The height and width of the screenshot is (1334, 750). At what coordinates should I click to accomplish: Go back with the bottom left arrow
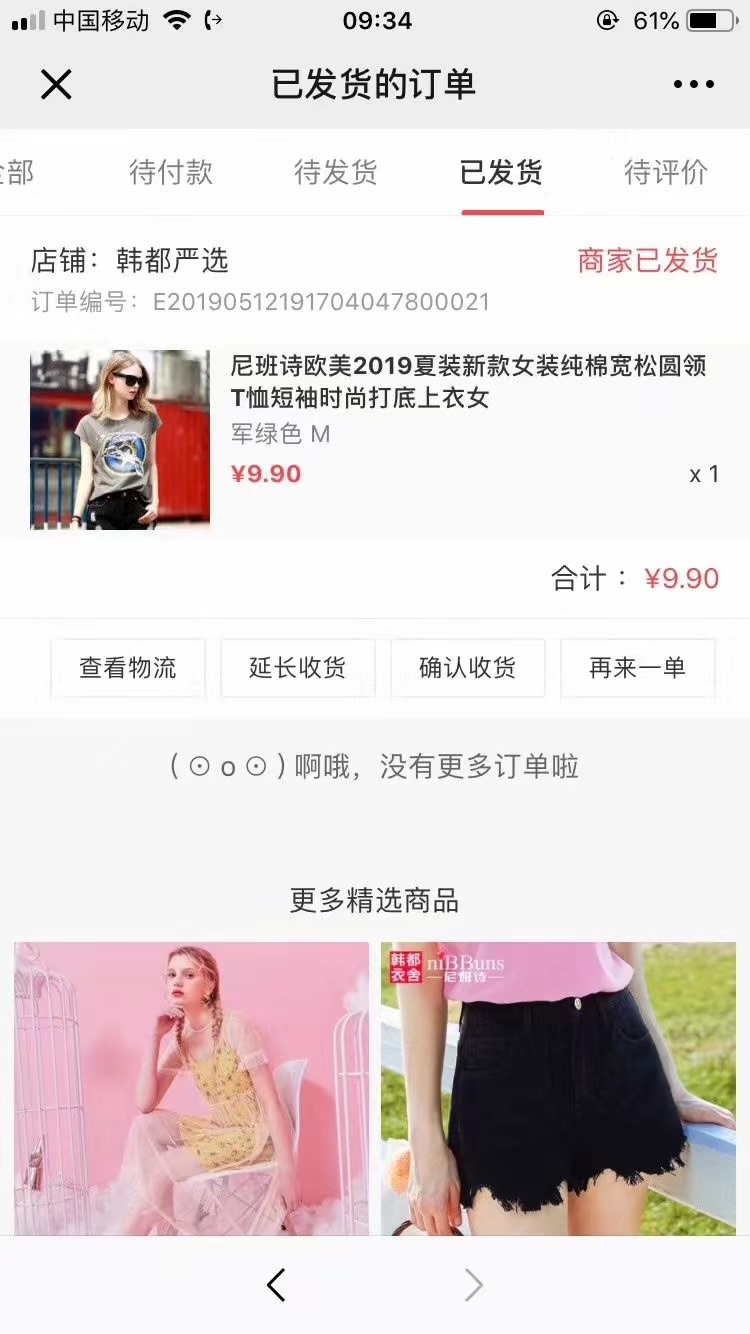pyautogui.click(x=276, y=1285)
